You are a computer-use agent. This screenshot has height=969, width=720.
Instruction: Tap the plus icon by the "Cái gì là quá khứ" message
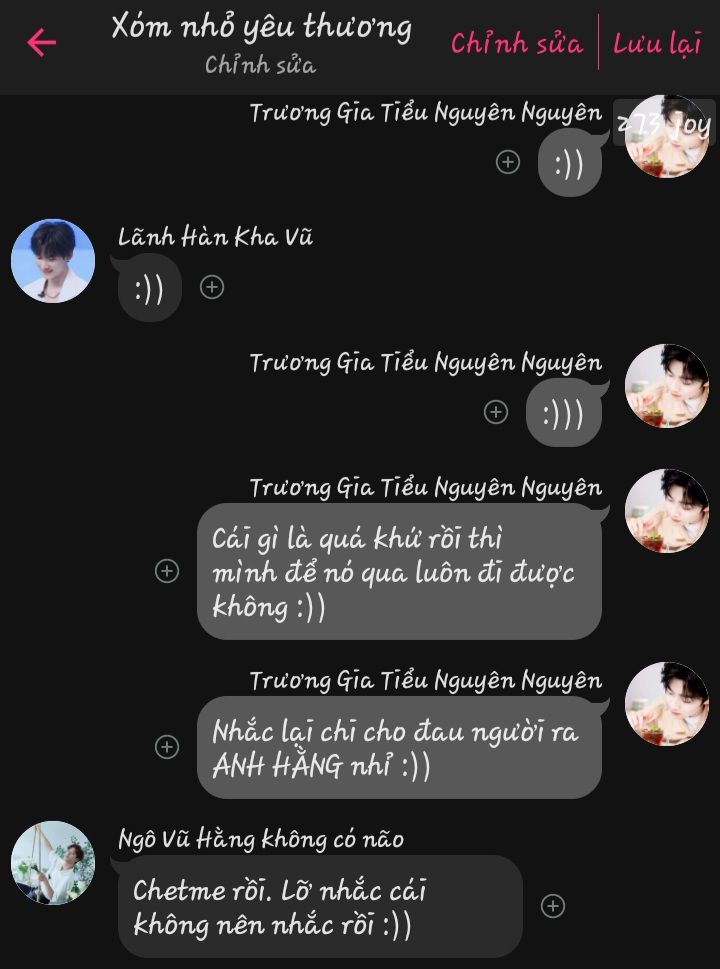pos(167,571)
